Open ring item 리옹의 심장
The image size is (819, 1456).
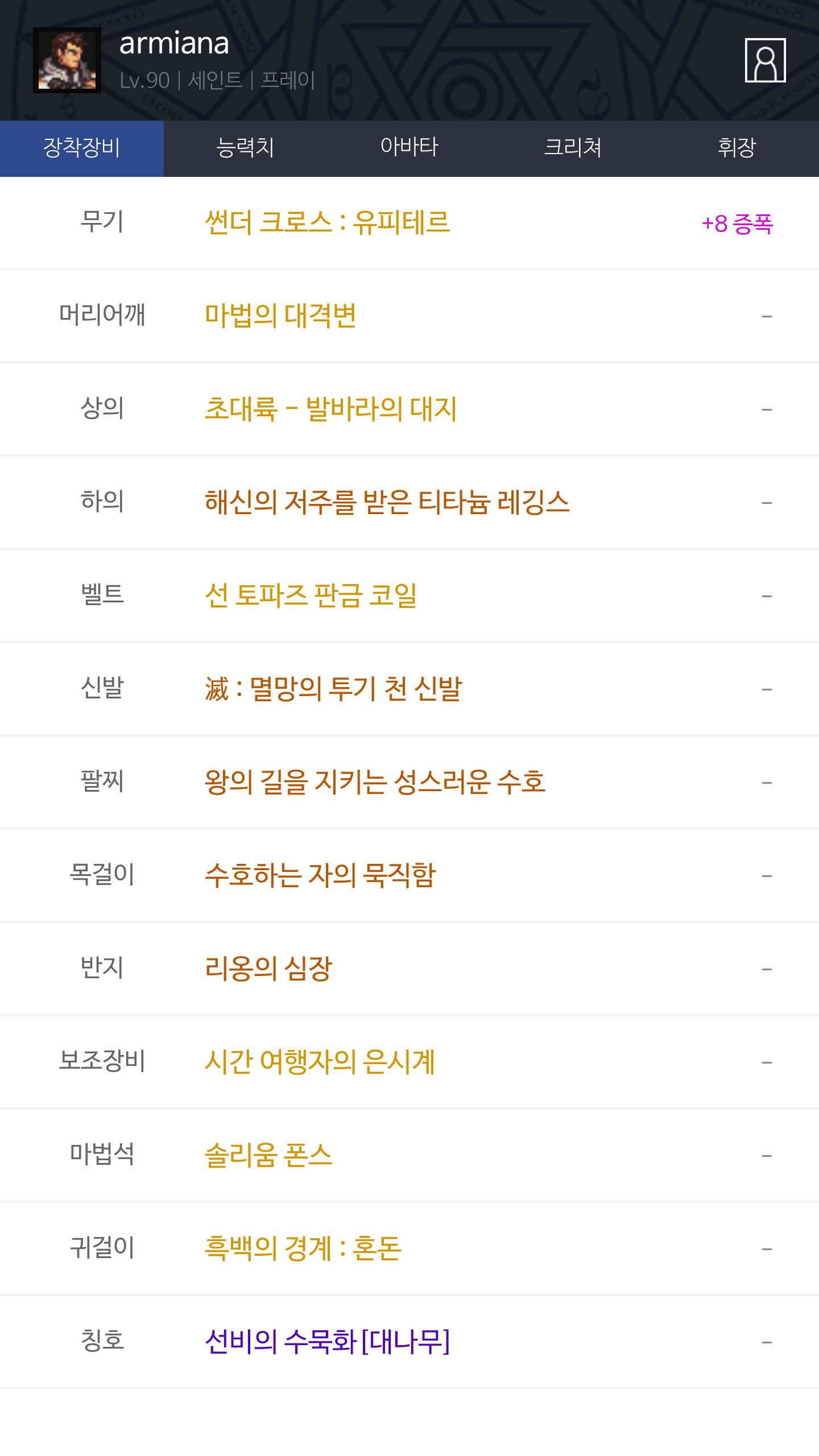(x=268, y=969)
